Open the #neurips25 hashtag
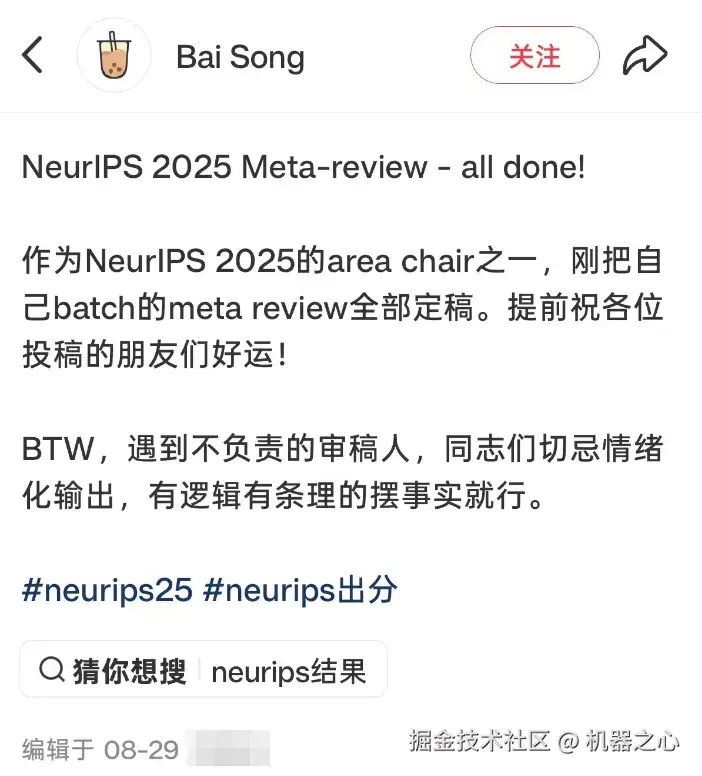Viewport: 702px width, 776px height. point(107,590)
